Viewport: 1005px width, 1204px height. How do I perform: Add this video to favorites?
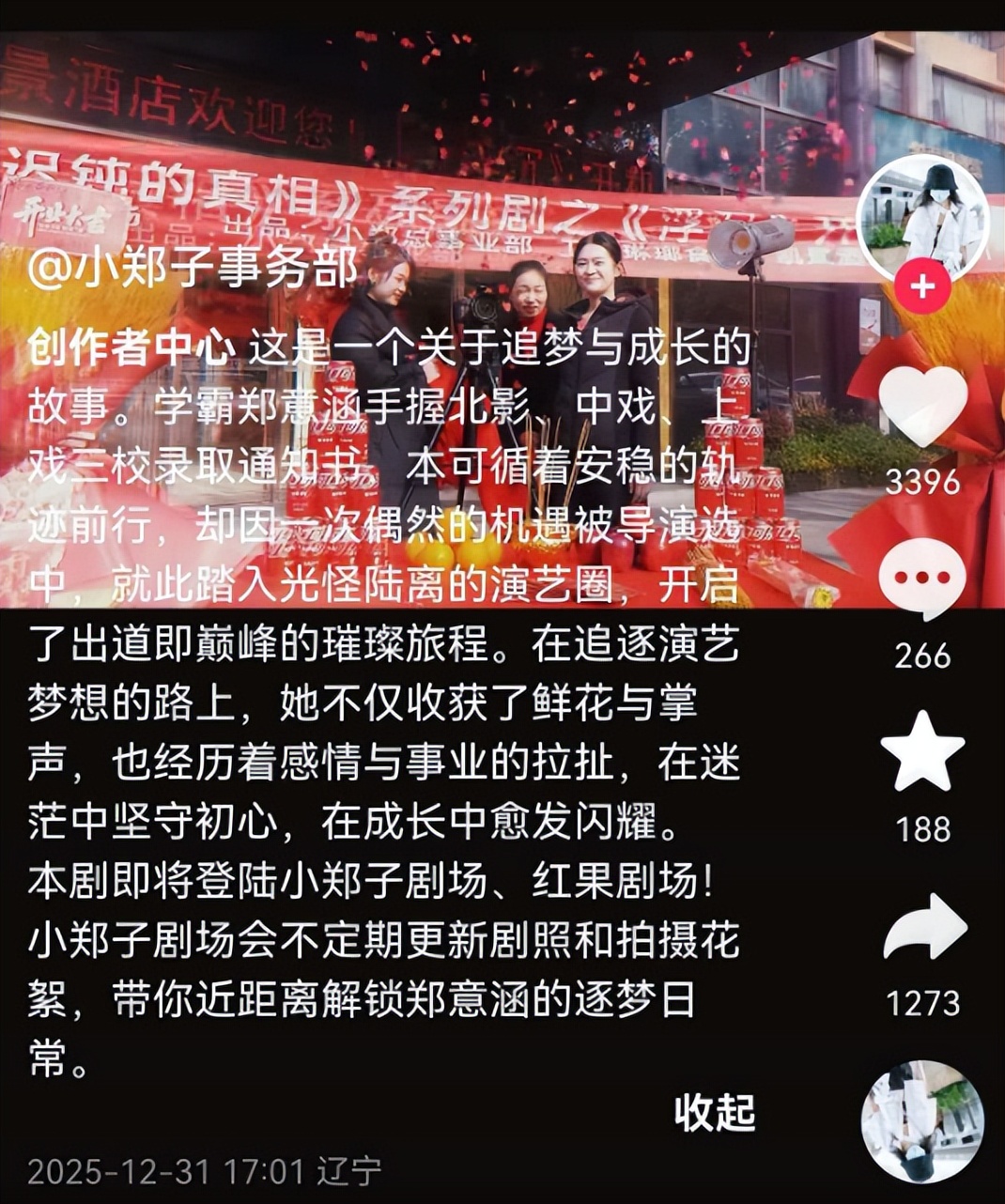point(922,753)
